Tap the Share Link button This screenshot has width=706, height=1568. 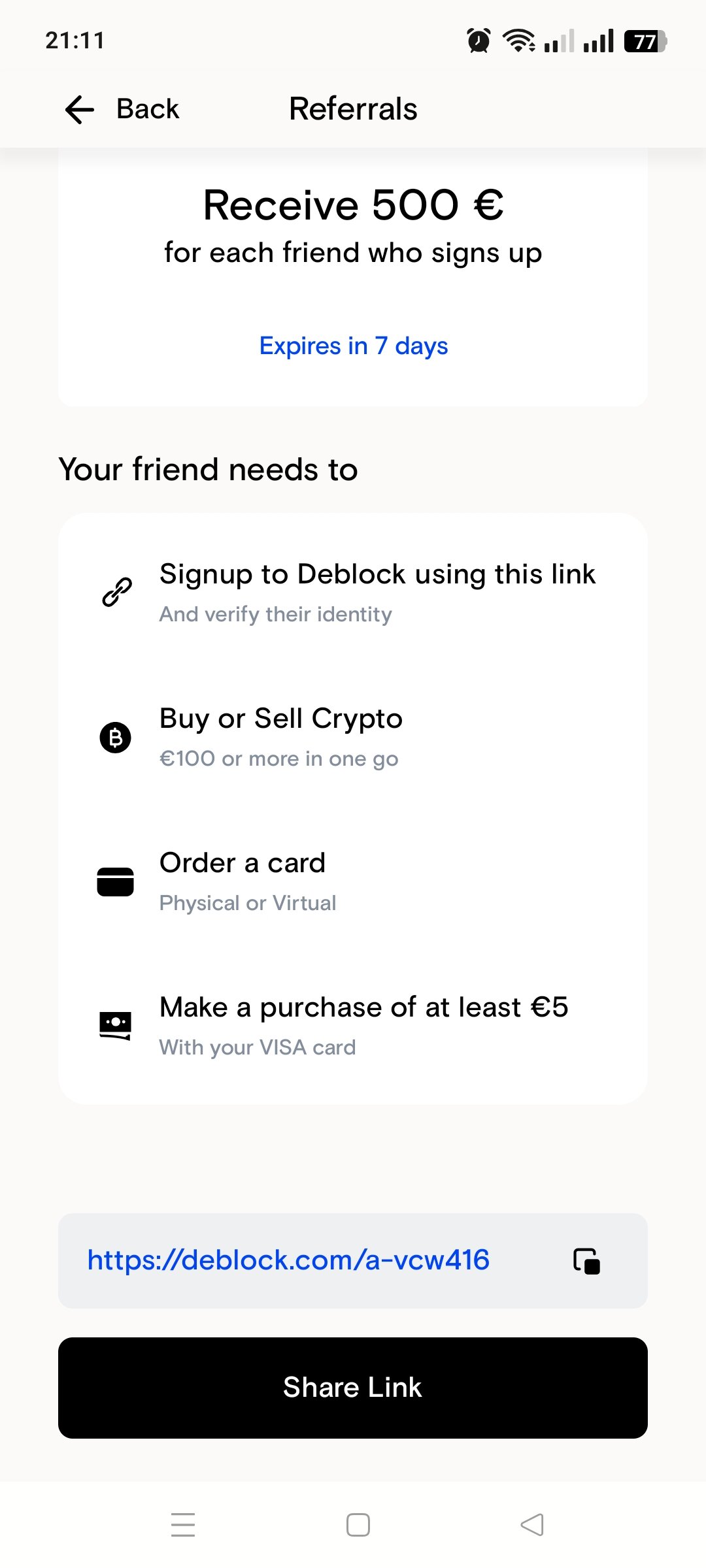pos(353,1388)
